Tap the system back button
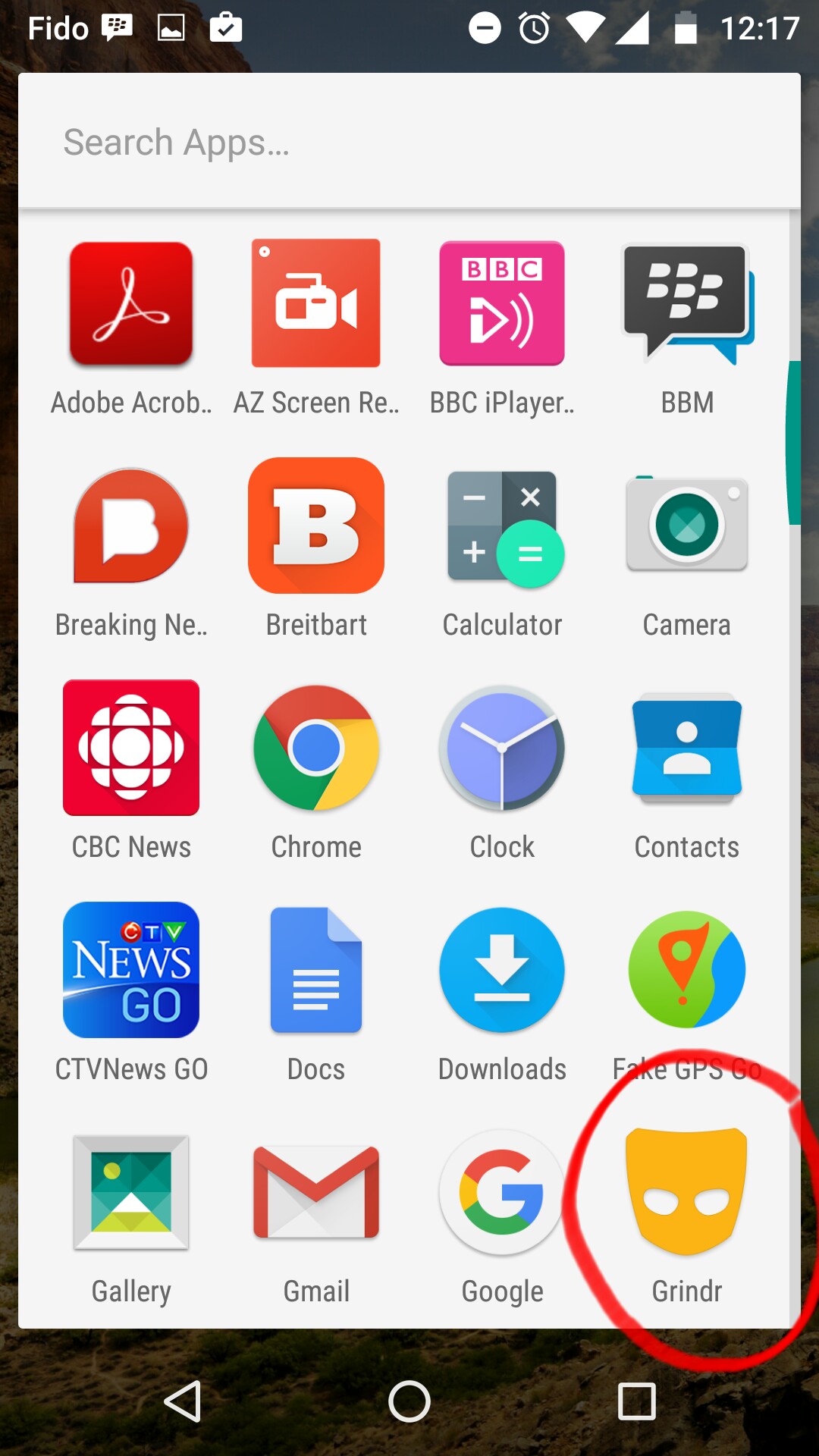The width and height of the screenshot is (819, 1456). [x=183, y=1401]
